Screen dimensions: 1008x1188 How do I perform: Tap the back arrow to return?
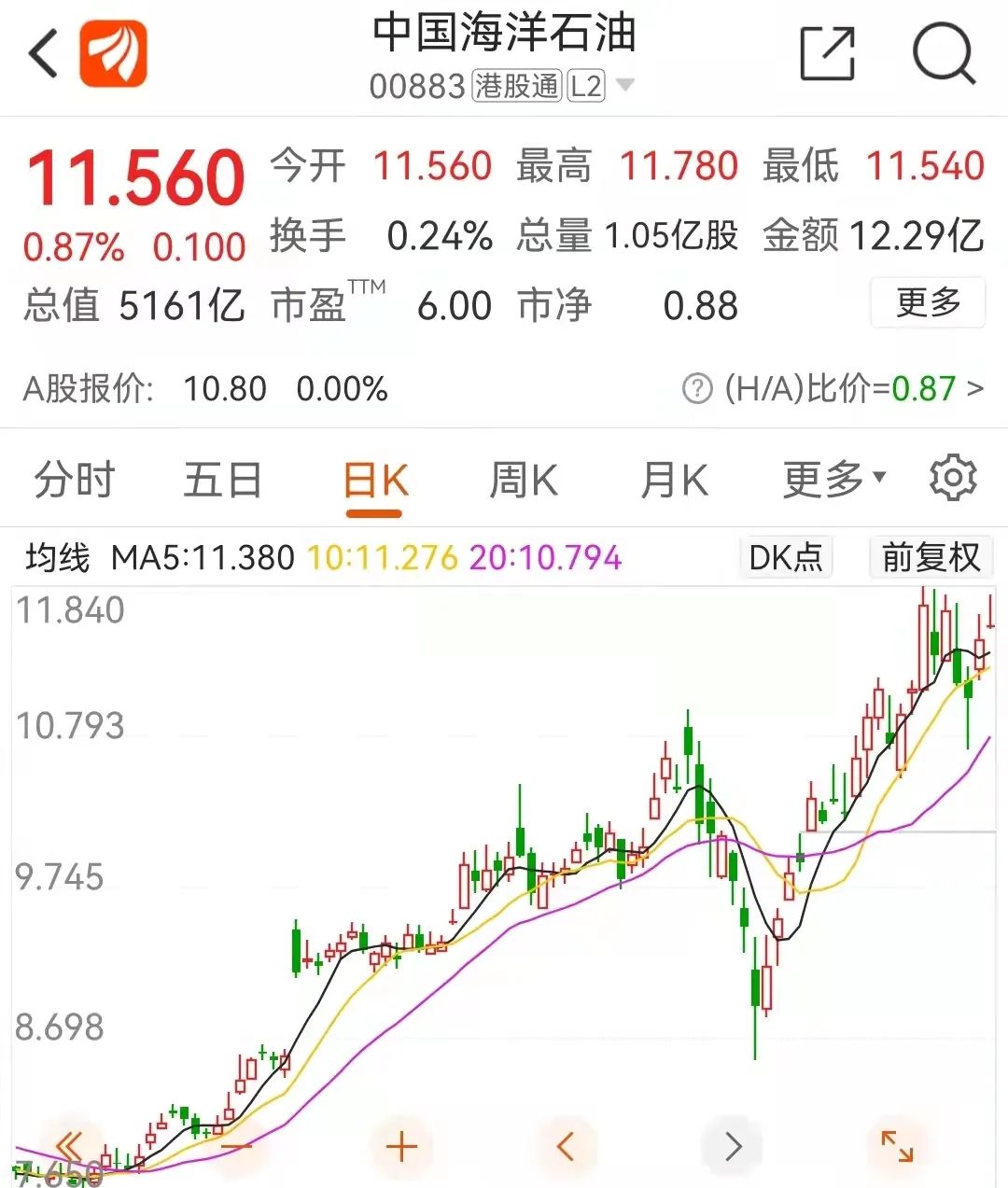click(x=42, y=53)
